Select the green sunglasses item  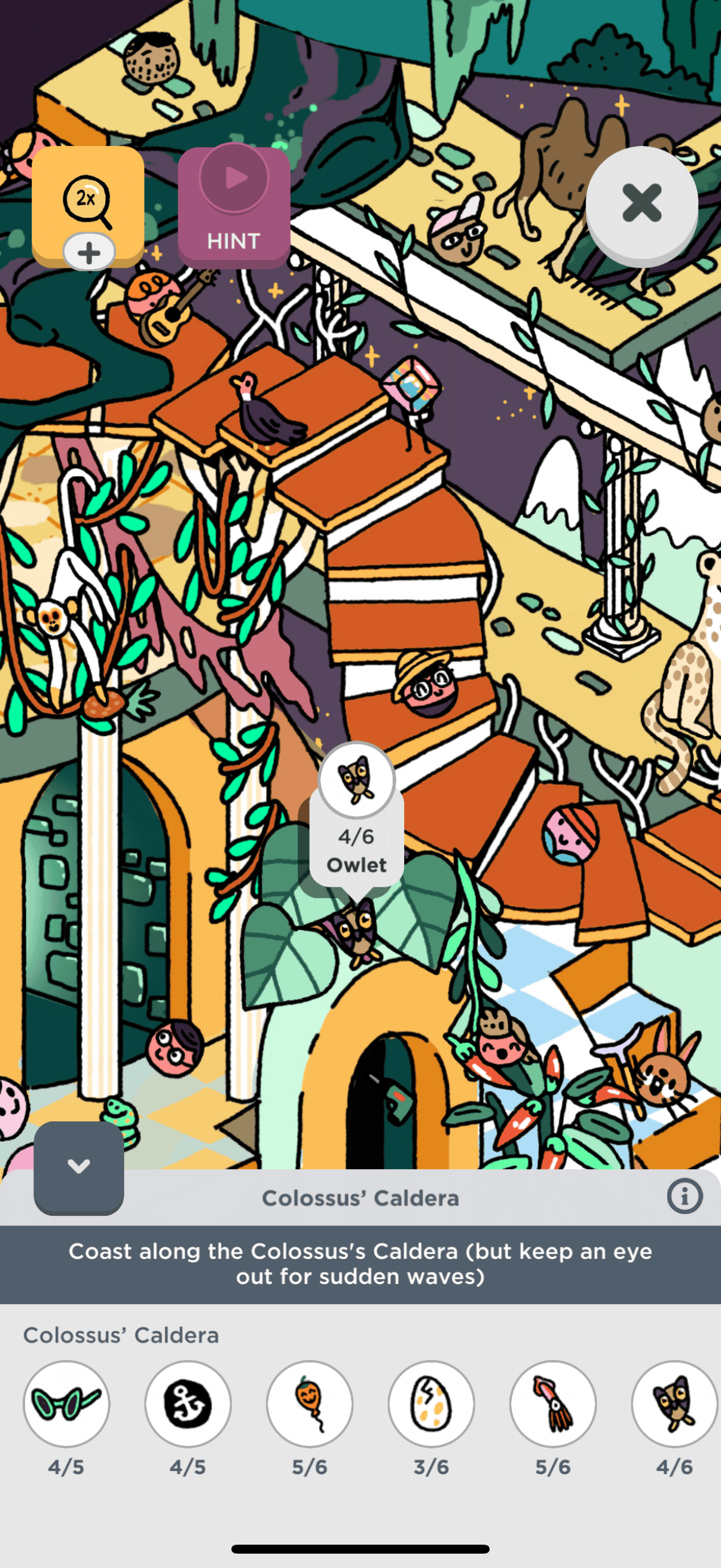(66, 1404)
